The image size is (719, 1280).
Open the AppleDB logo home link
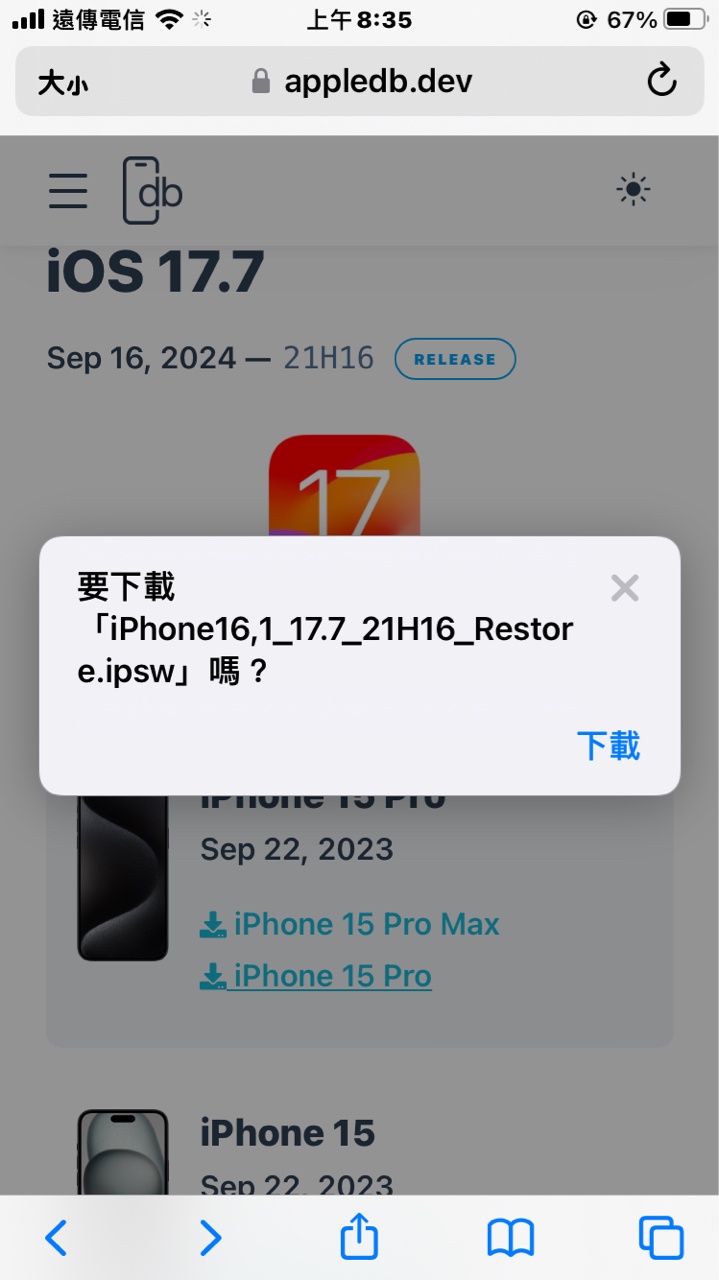(x=152, y=190)
